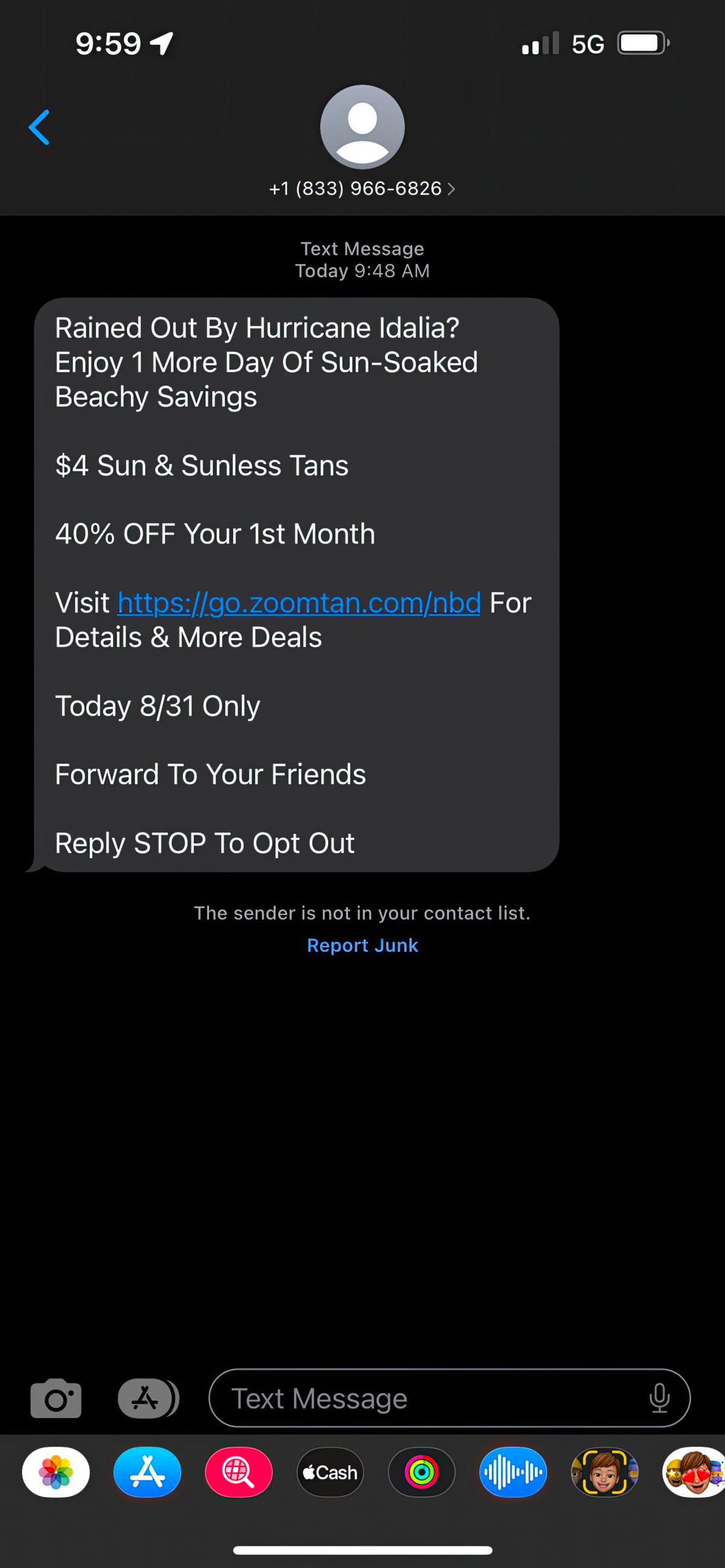Image resolution: width=725 pixels, height=1568 pixels.
Task: Open the App Store iMessage app
Action: 147,1472
